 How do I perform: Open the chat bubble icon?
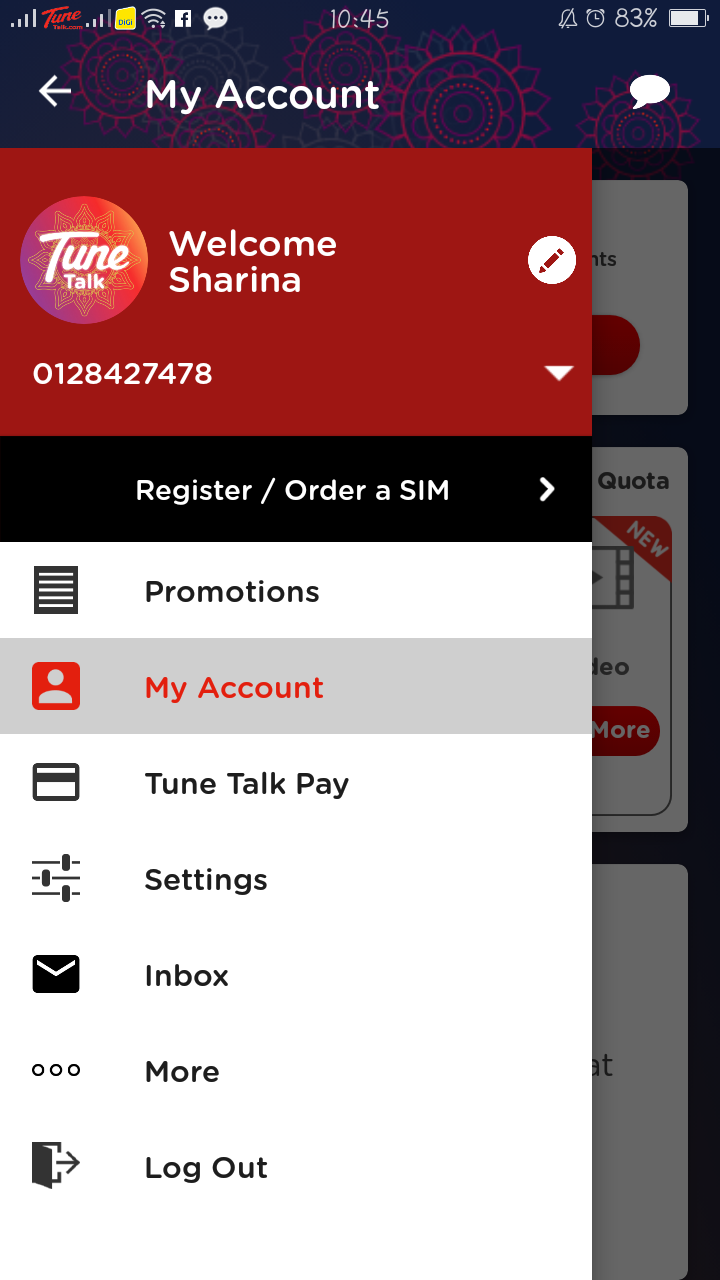coord(649,90)
